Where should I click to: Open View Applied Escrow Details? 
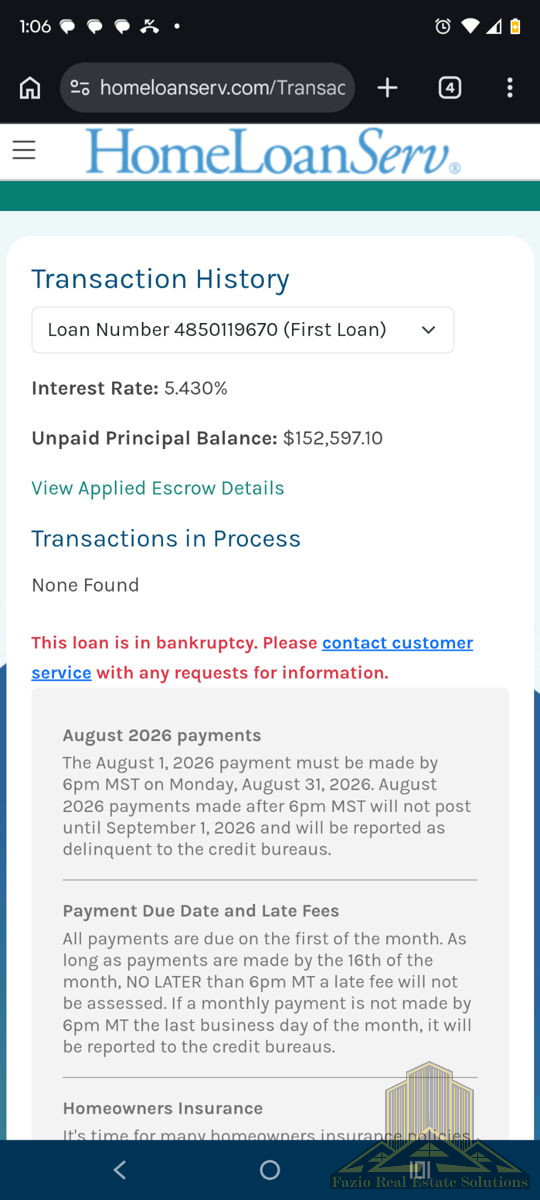tap(158, 488)
